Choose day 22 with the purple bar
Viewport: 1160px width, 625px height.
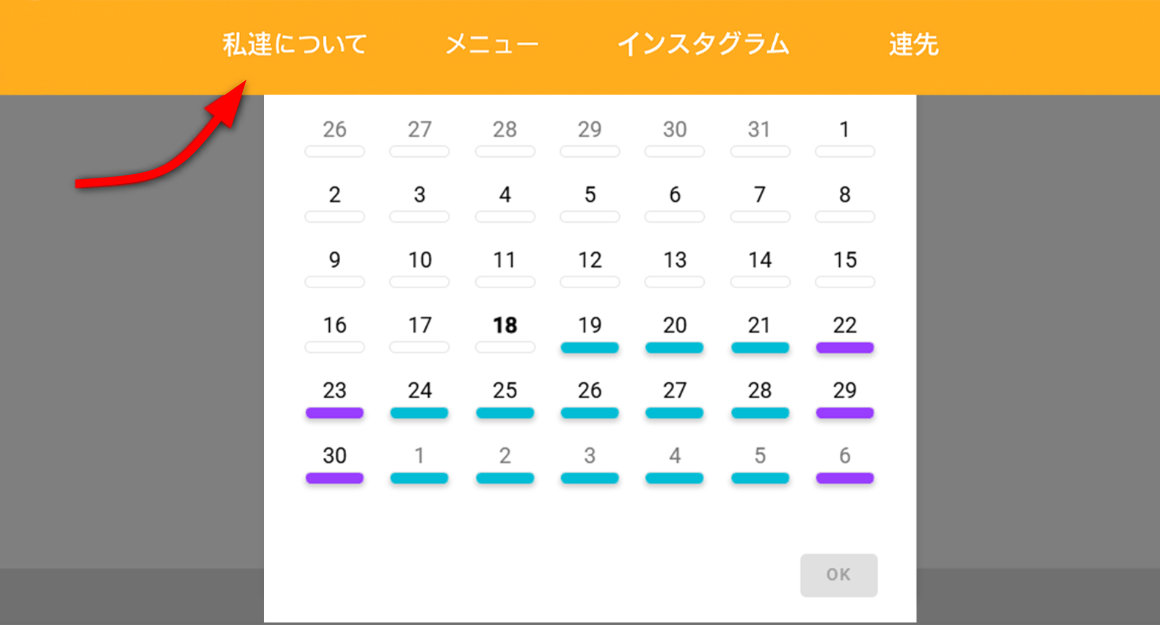click(x=845, y=326)
